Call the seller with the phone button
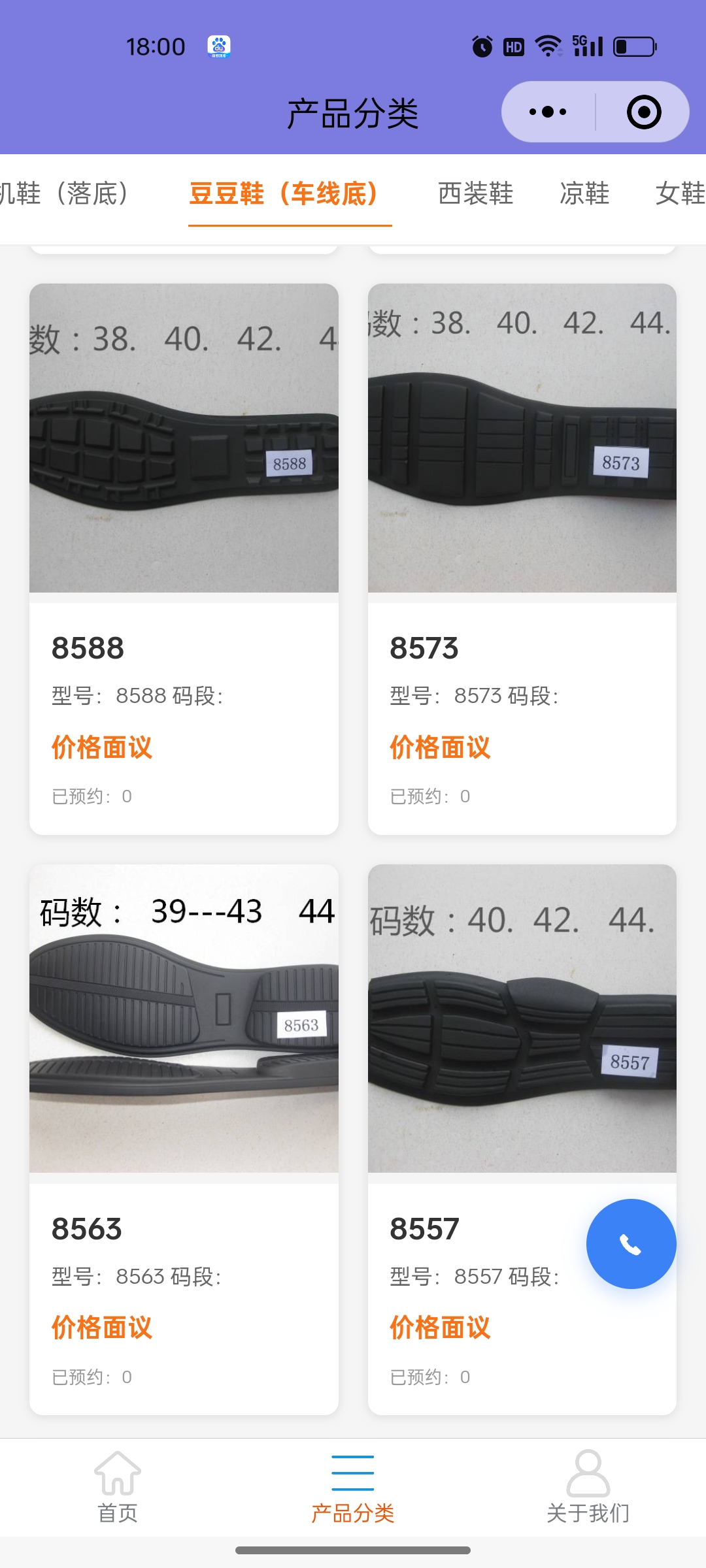 click(x=631, y=1244)
